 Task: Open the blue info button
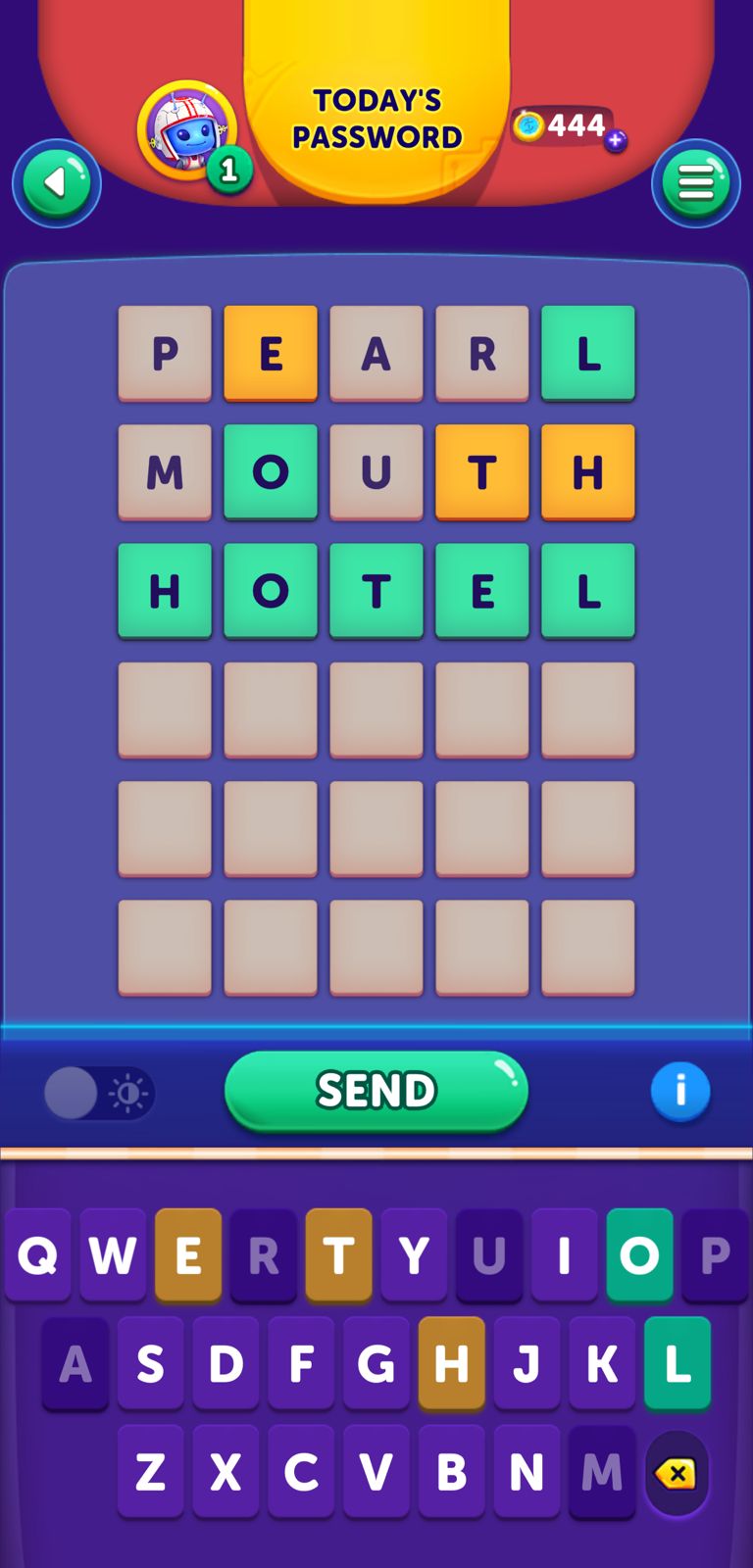[679, 1091]
